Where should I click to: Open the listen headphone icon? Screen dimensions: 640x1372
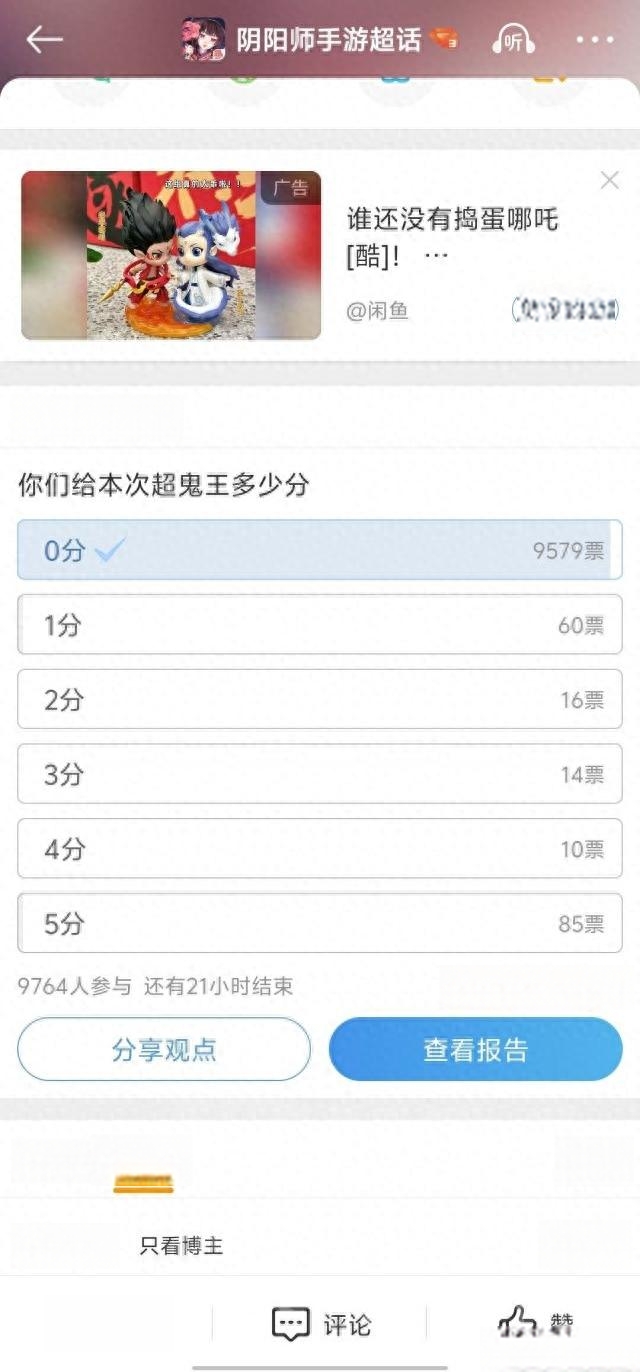click(513, 40)
